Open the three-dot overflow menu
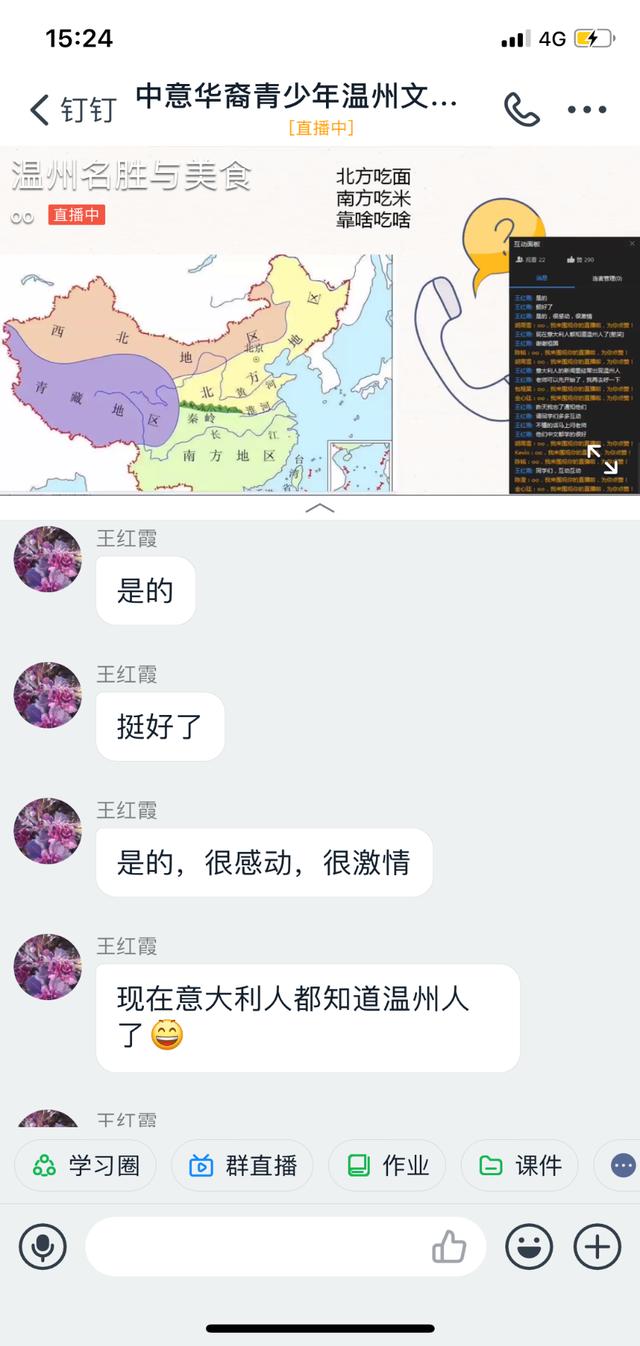The image size is (640, 1346). click(x=587, y=109)
